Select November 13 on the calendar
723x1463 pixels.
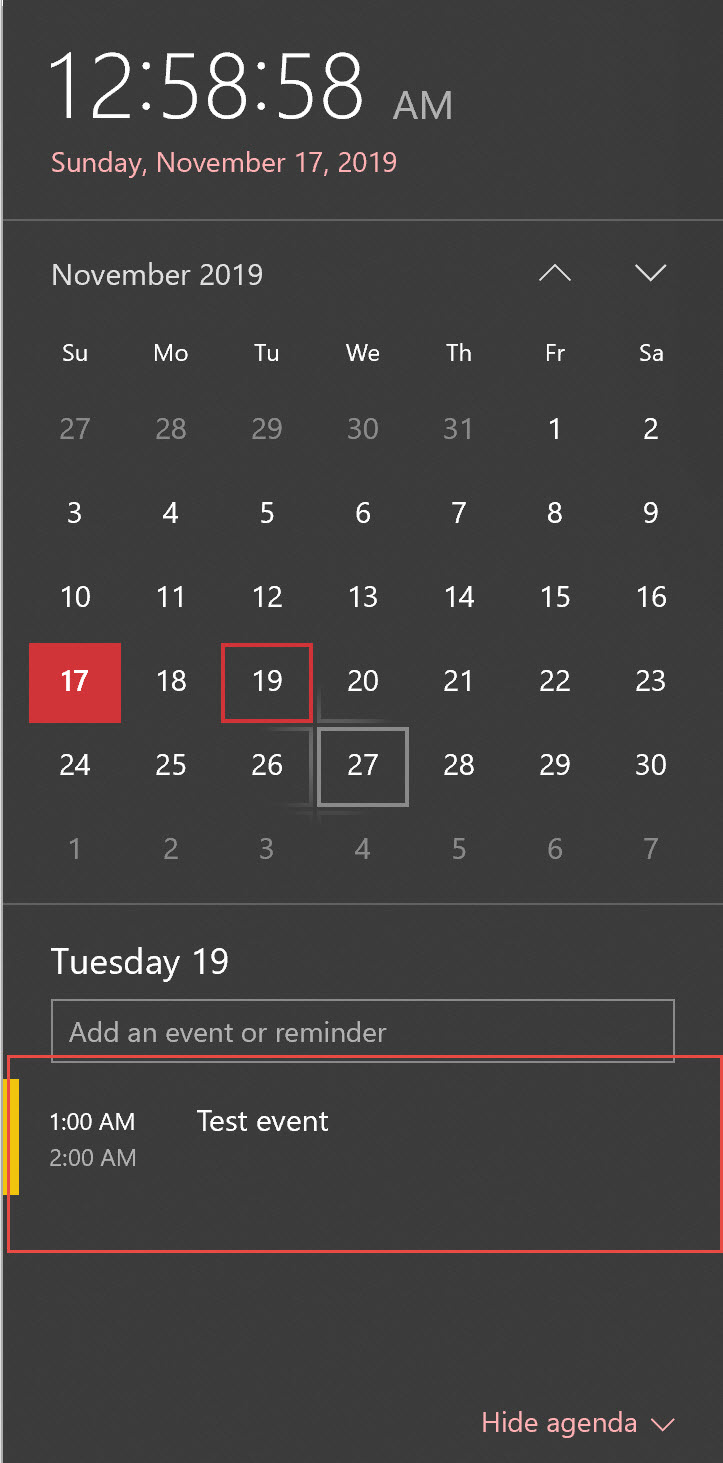363,598
